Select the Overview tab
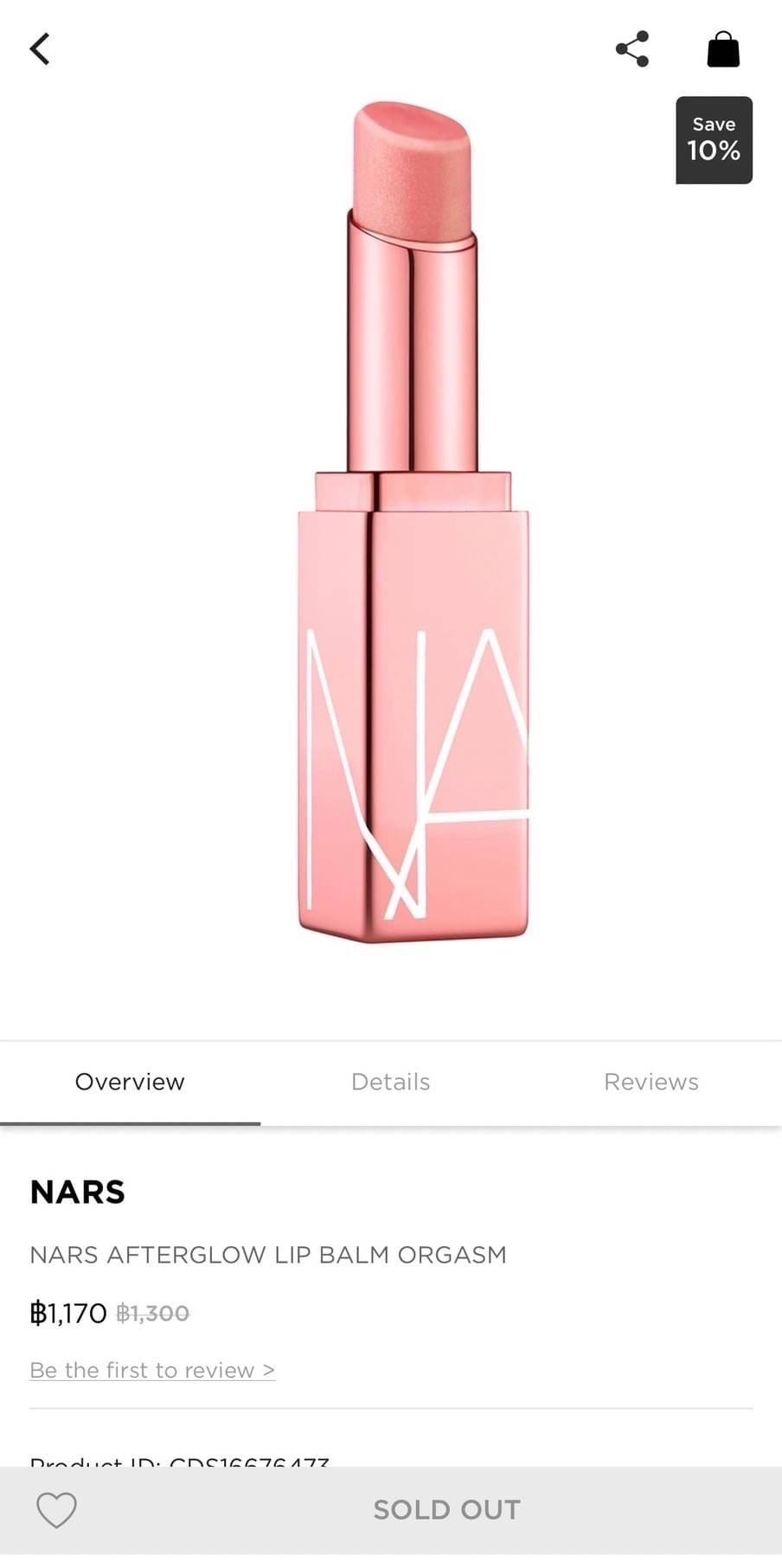782x1568 pixels. [130, 1082]
